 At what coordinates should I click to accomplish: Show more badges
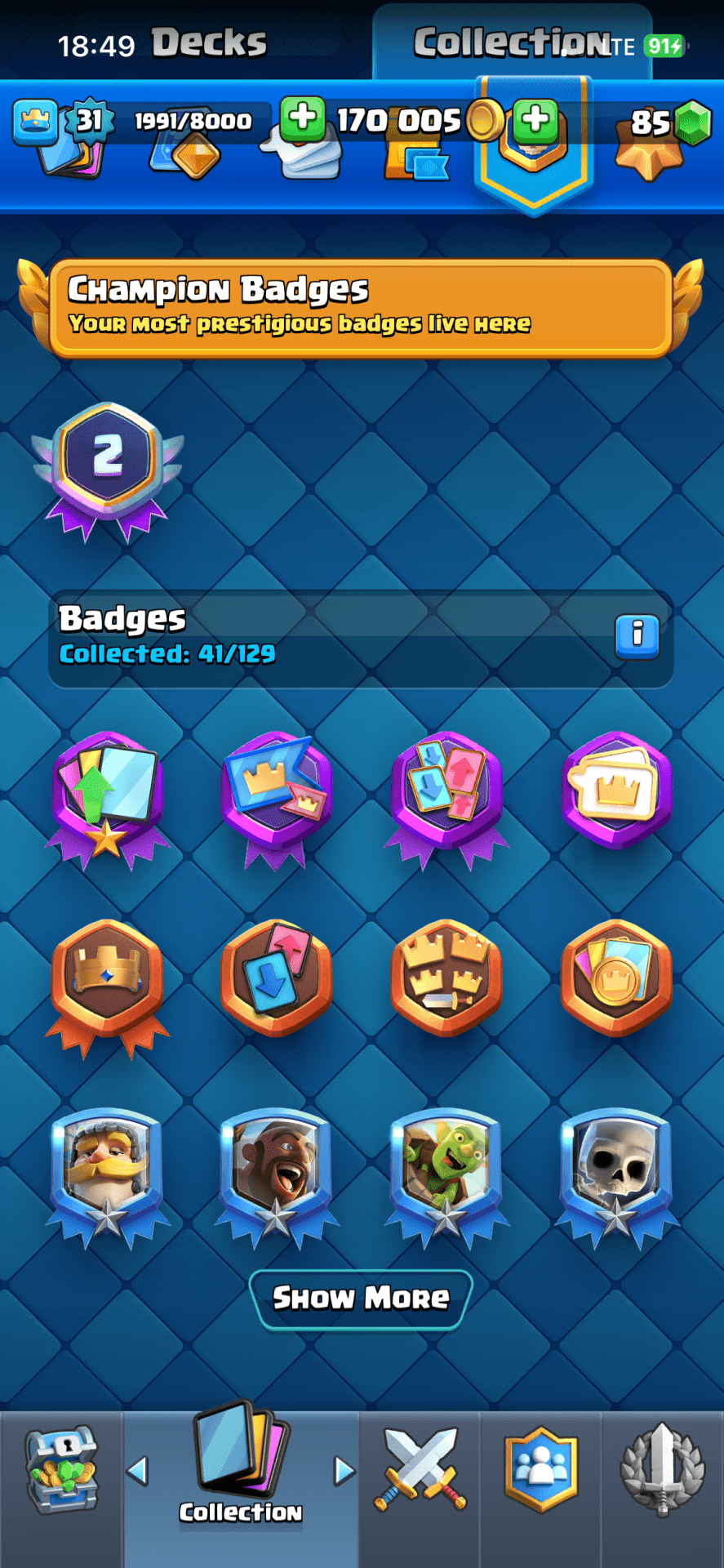tap(361, 1298)
